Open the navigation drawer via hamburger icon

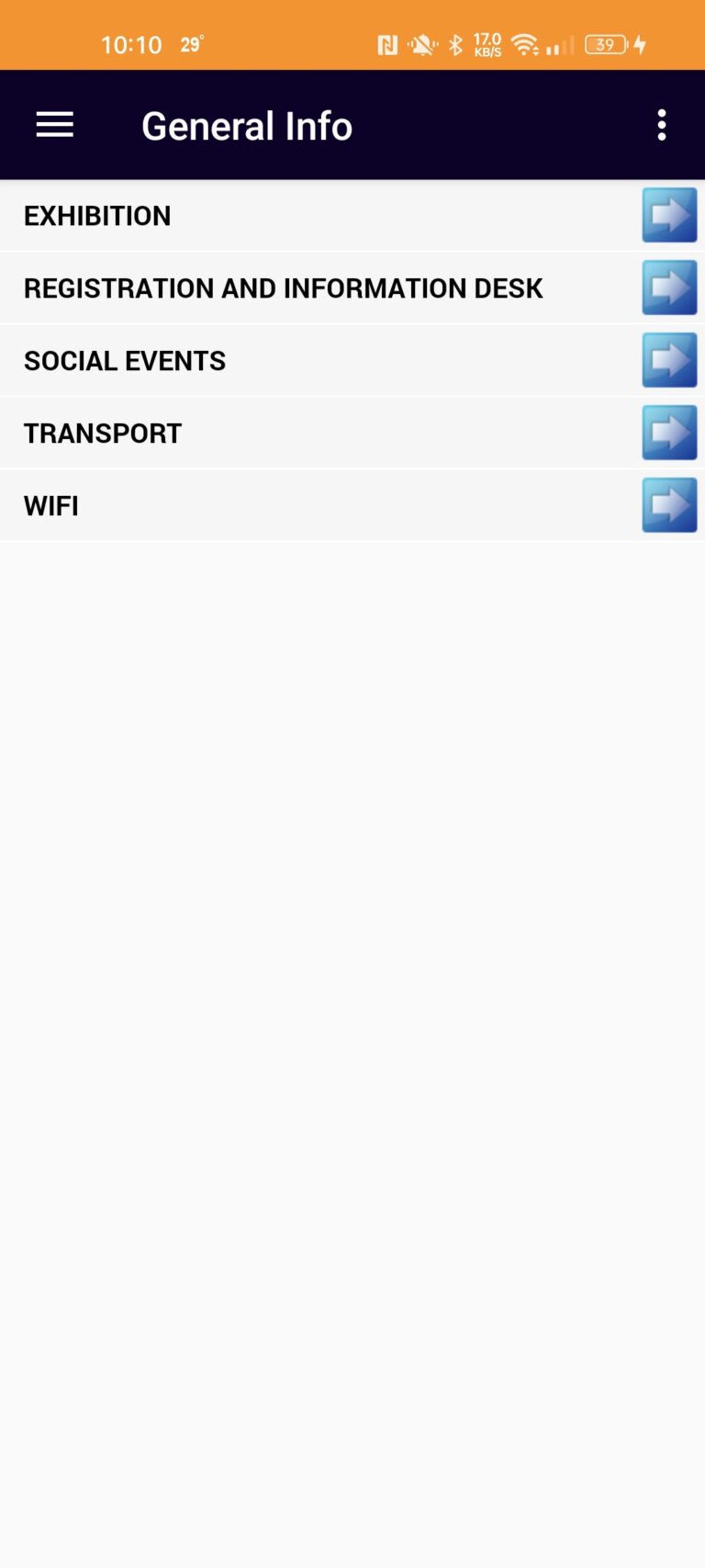click(x=54, y=124)
